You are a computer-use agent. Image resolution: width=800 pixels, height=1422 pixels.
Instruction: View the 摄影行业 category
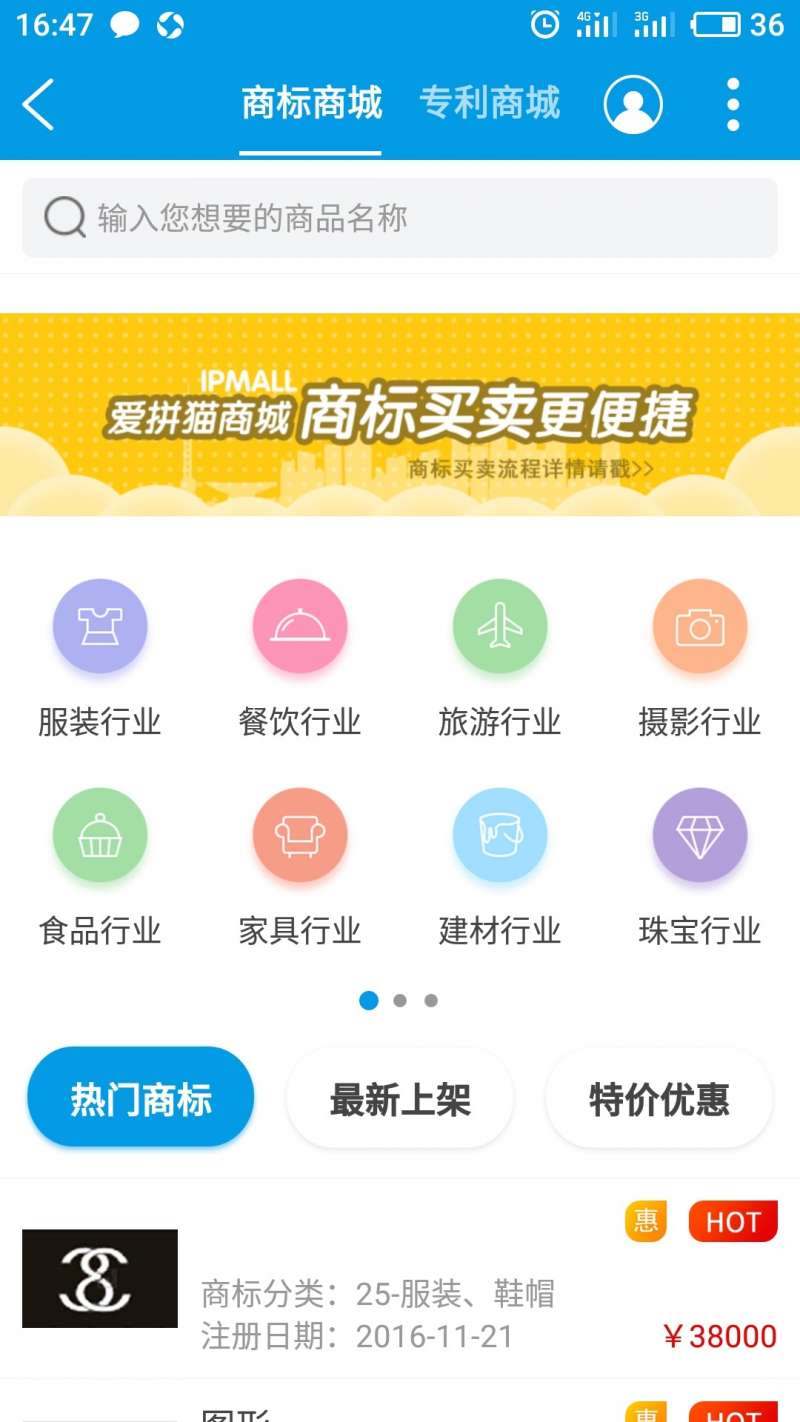(700, 656)
